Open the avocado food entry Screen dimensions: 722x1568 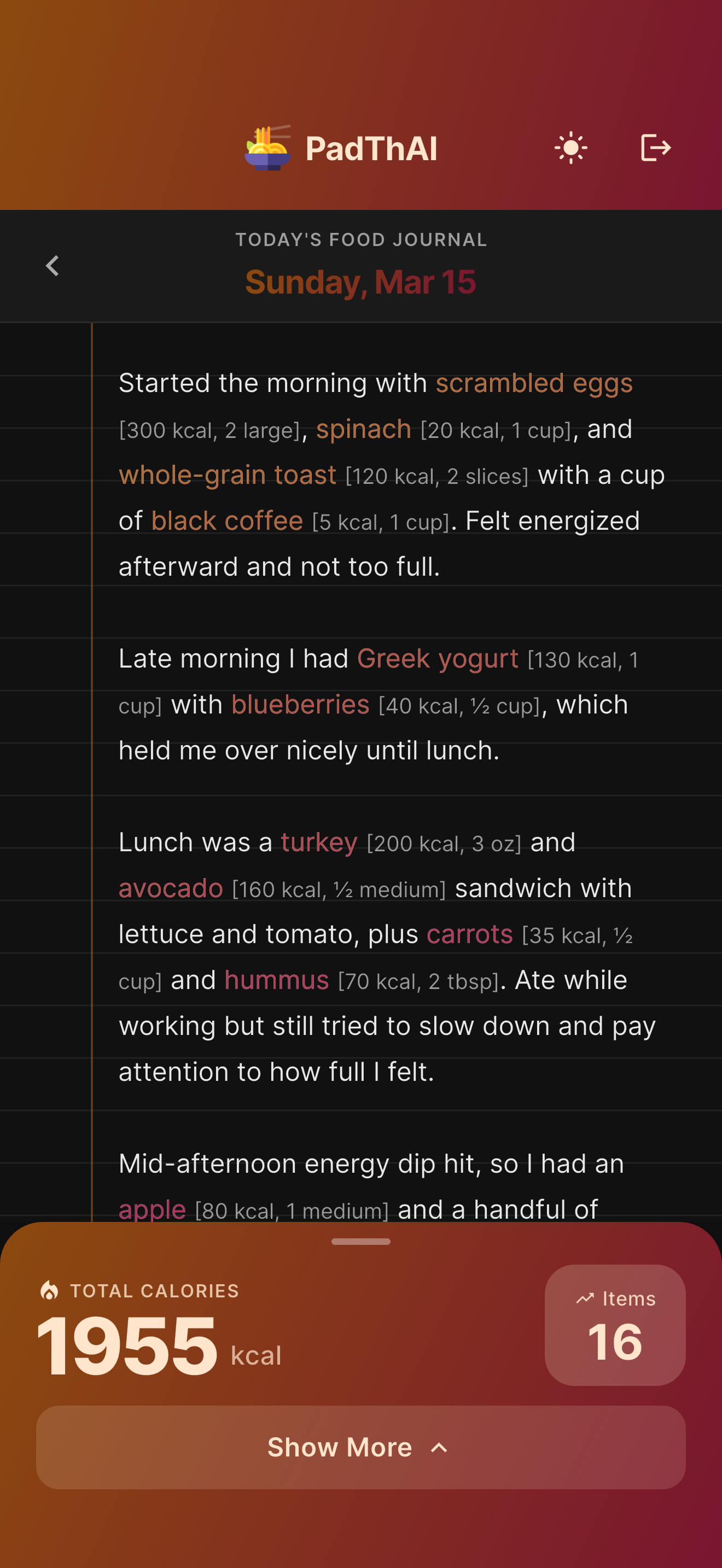171,888
